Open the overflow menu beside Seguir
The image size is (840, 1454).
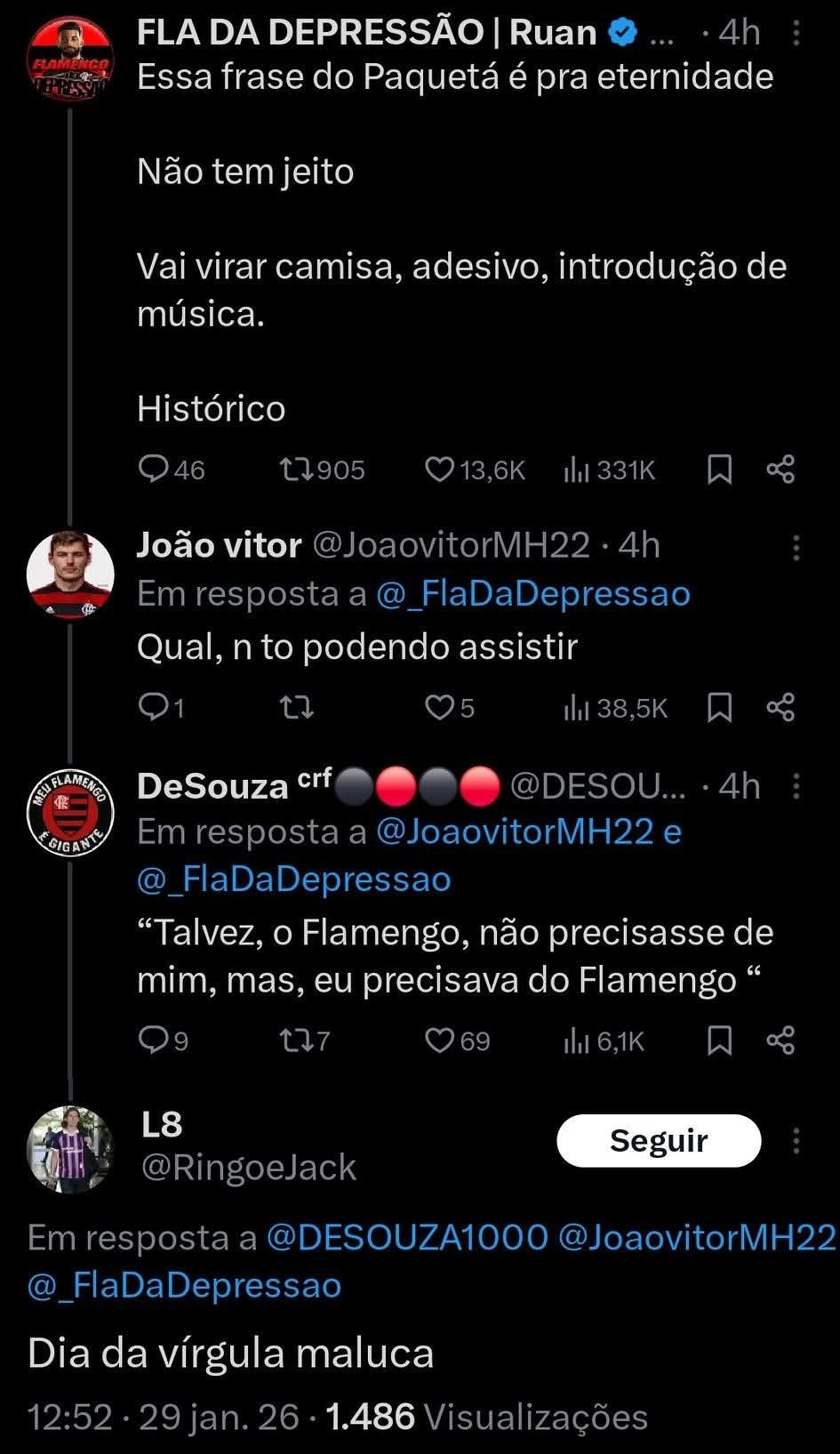pos(796,1140)
